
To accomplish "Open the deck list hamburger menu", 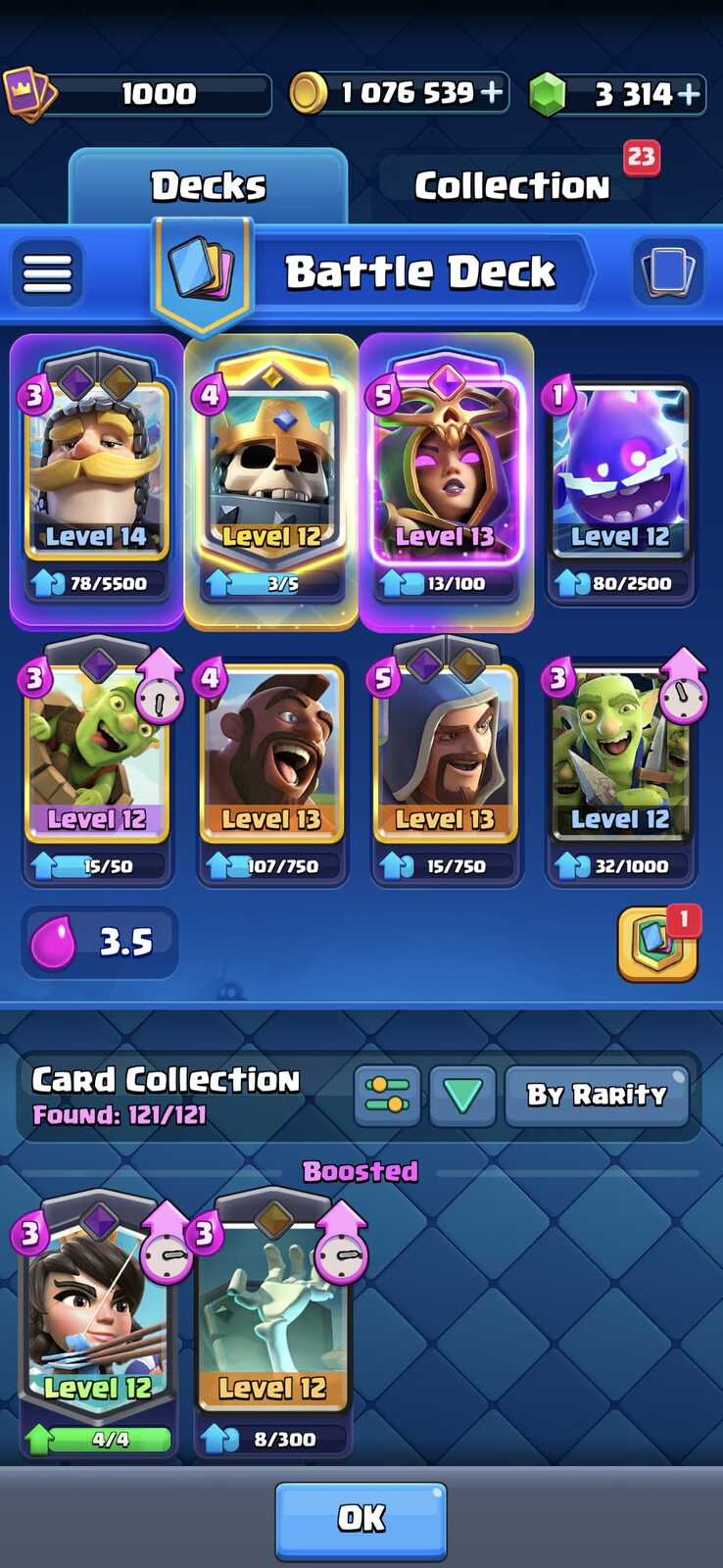I will (x=47, y=272).
